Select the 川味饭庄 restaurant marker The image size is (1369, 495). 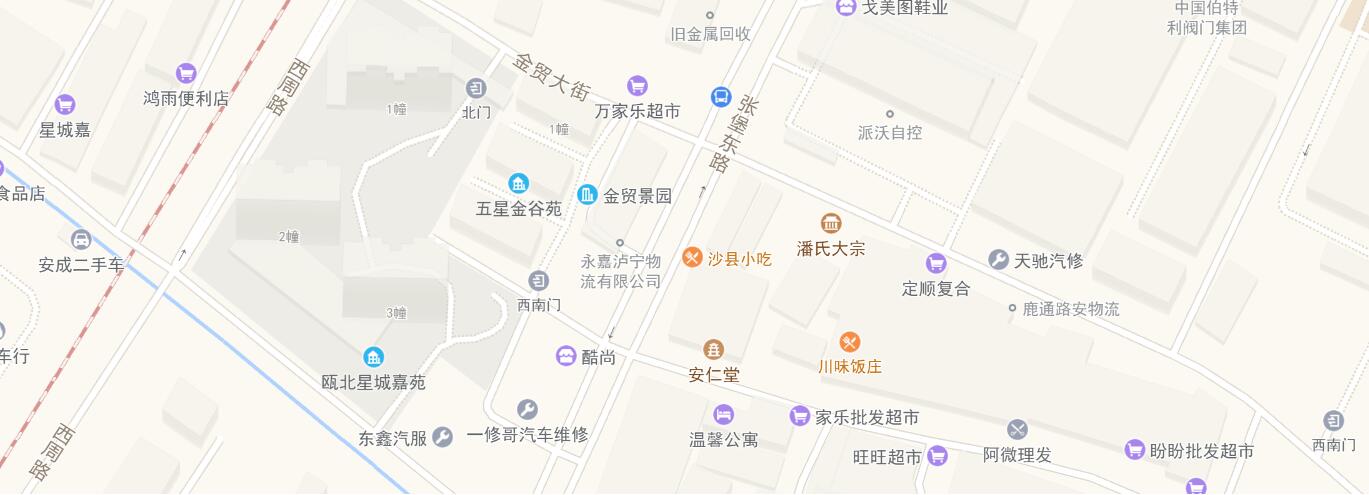point(849,342)
